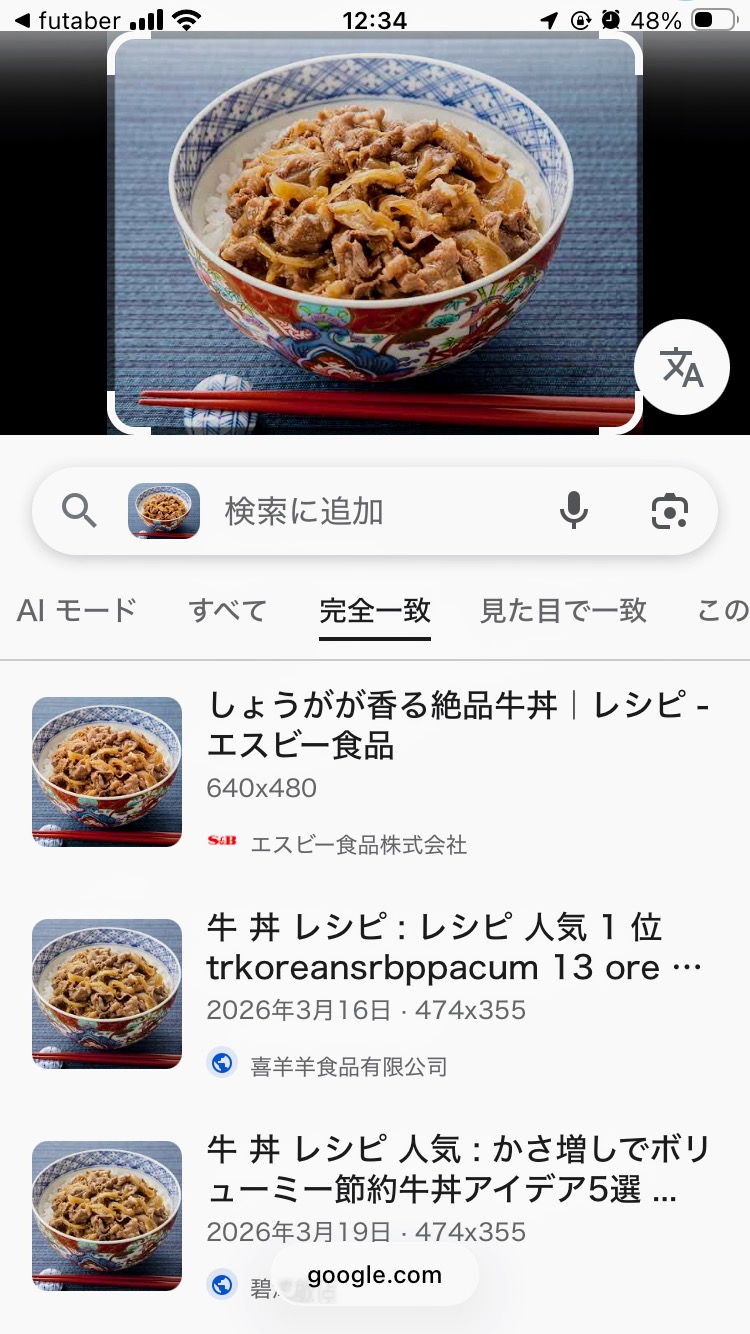Switch to the すべて tab
Screen dimensions: 750x1334
pos(228,610)
